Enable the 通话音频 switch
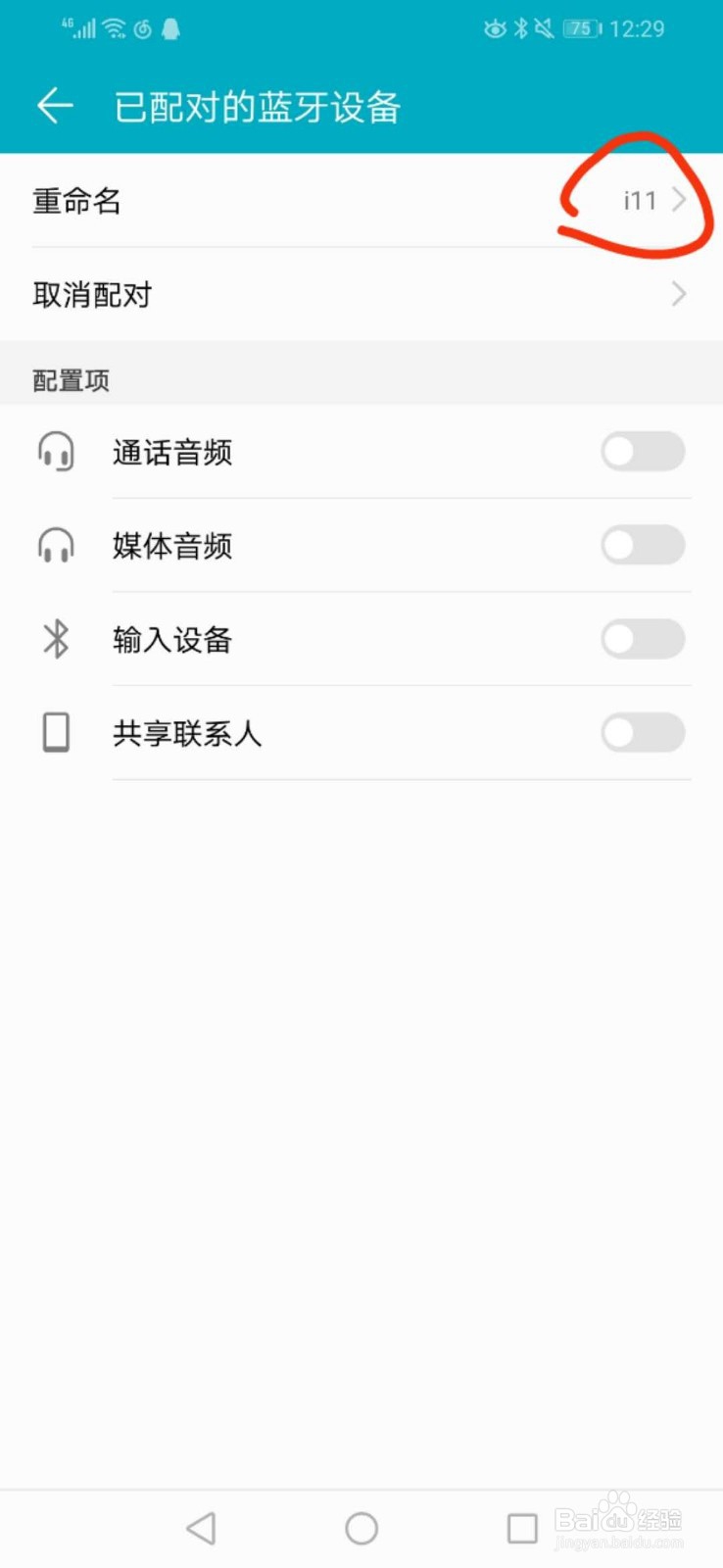 (643, 452)
